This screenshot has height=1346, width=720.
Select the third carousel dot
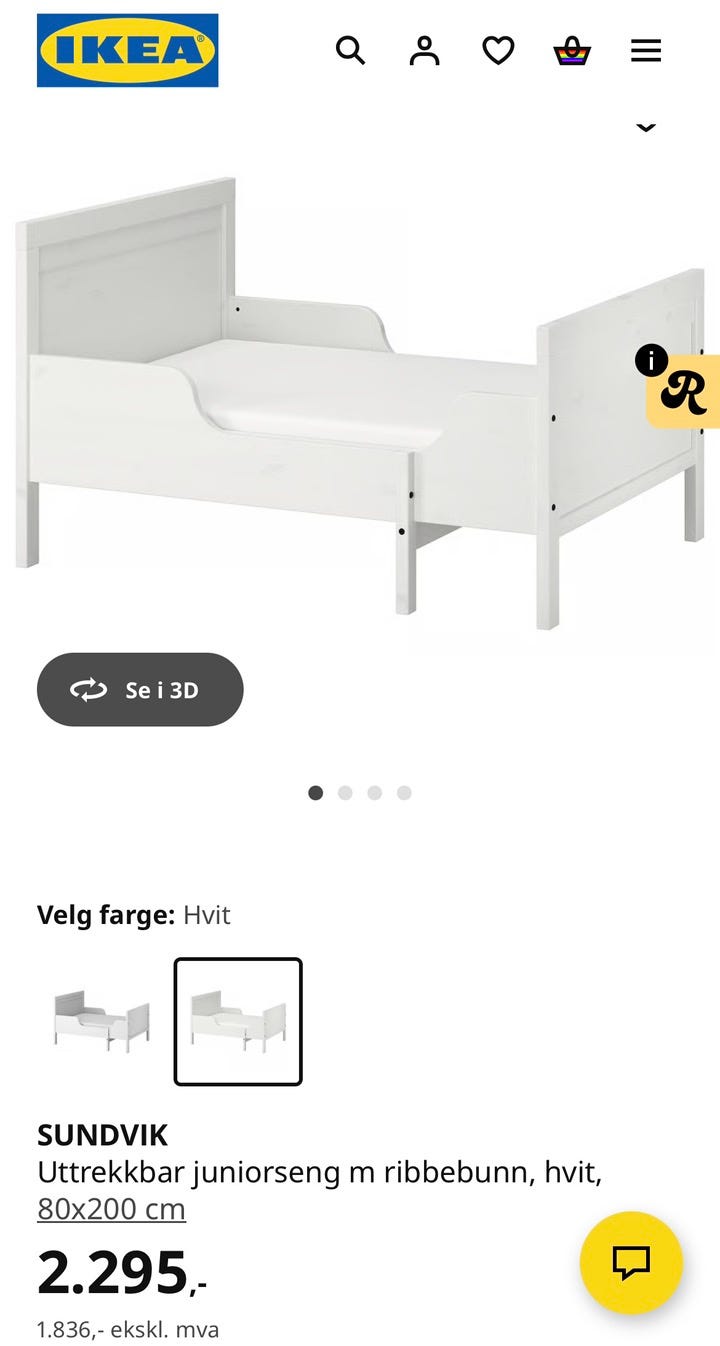tap(374, 792)
